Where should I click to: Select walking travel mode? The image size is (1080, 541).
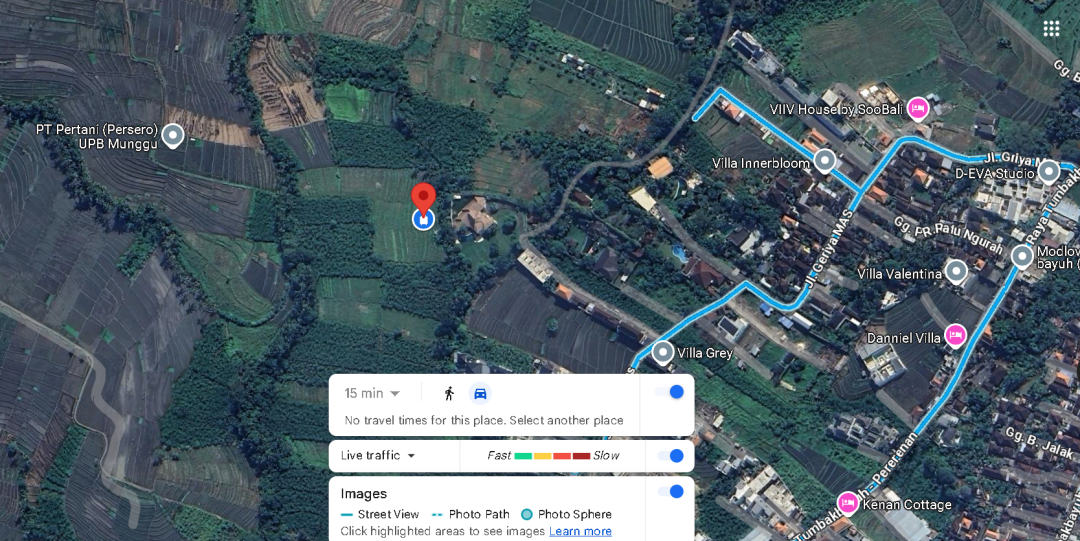coord(449,393)
